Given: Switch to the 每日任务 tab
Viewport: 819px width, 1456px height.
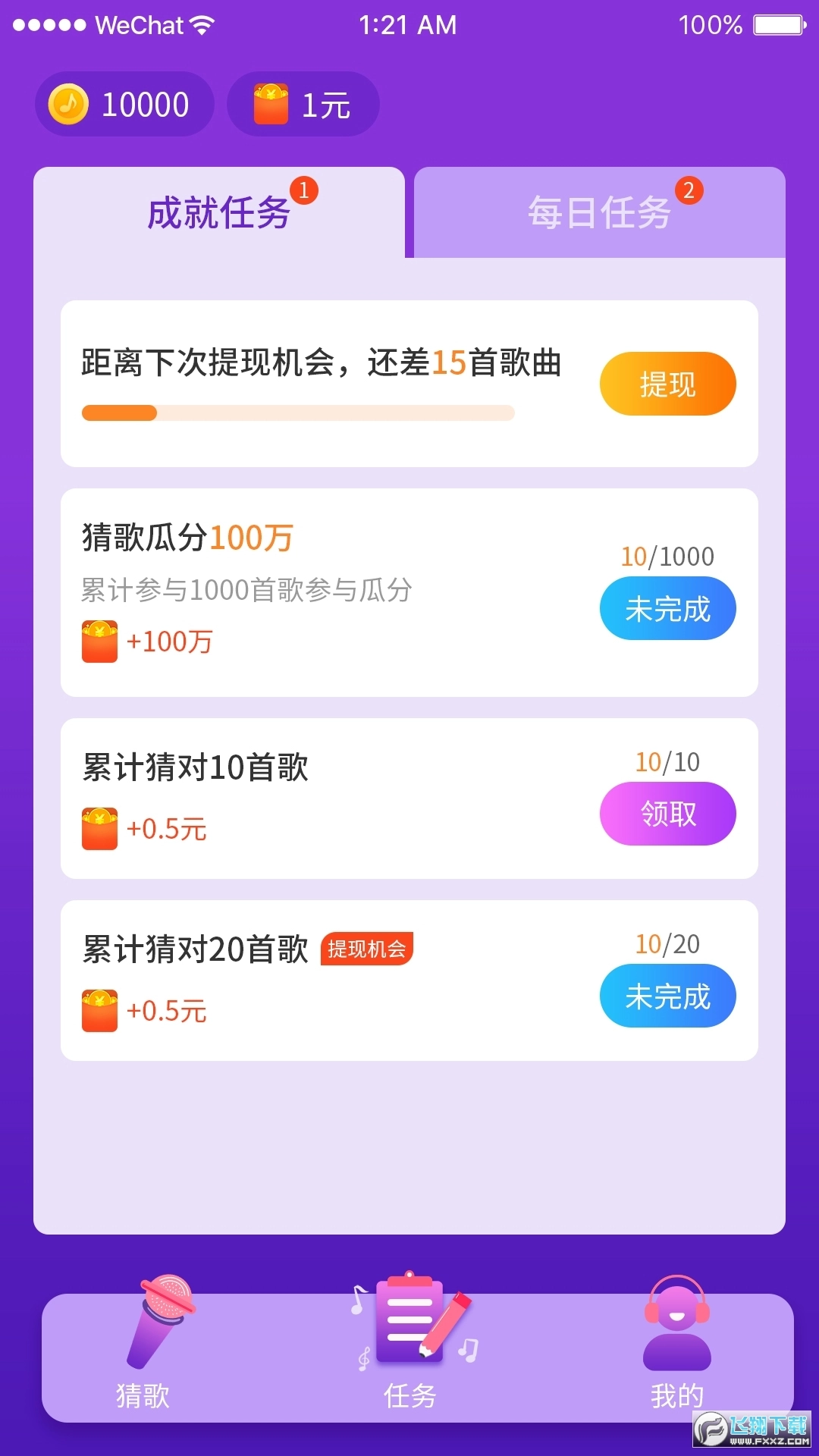Looking at the screenshot, I should pos(599,212).
